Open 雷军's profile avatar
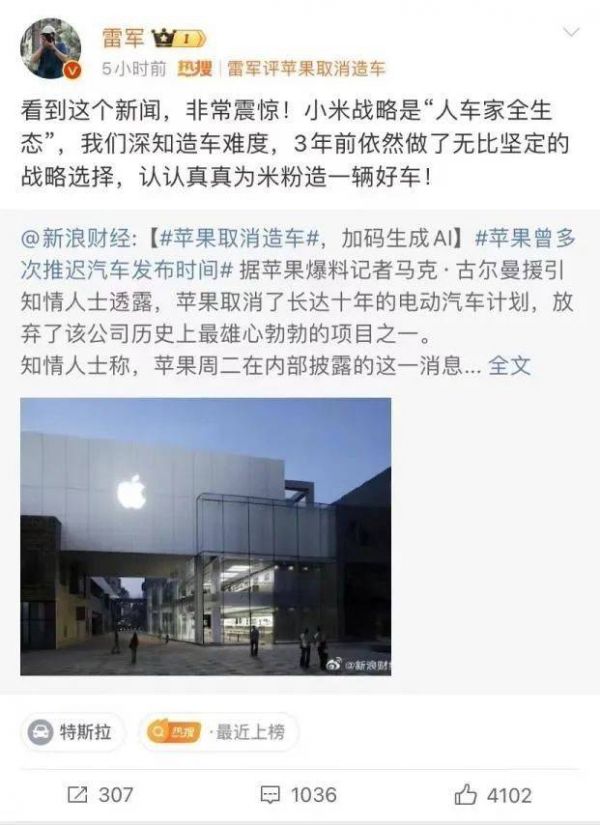The width and height of the screenshot is (600, 825). point(51,47)
